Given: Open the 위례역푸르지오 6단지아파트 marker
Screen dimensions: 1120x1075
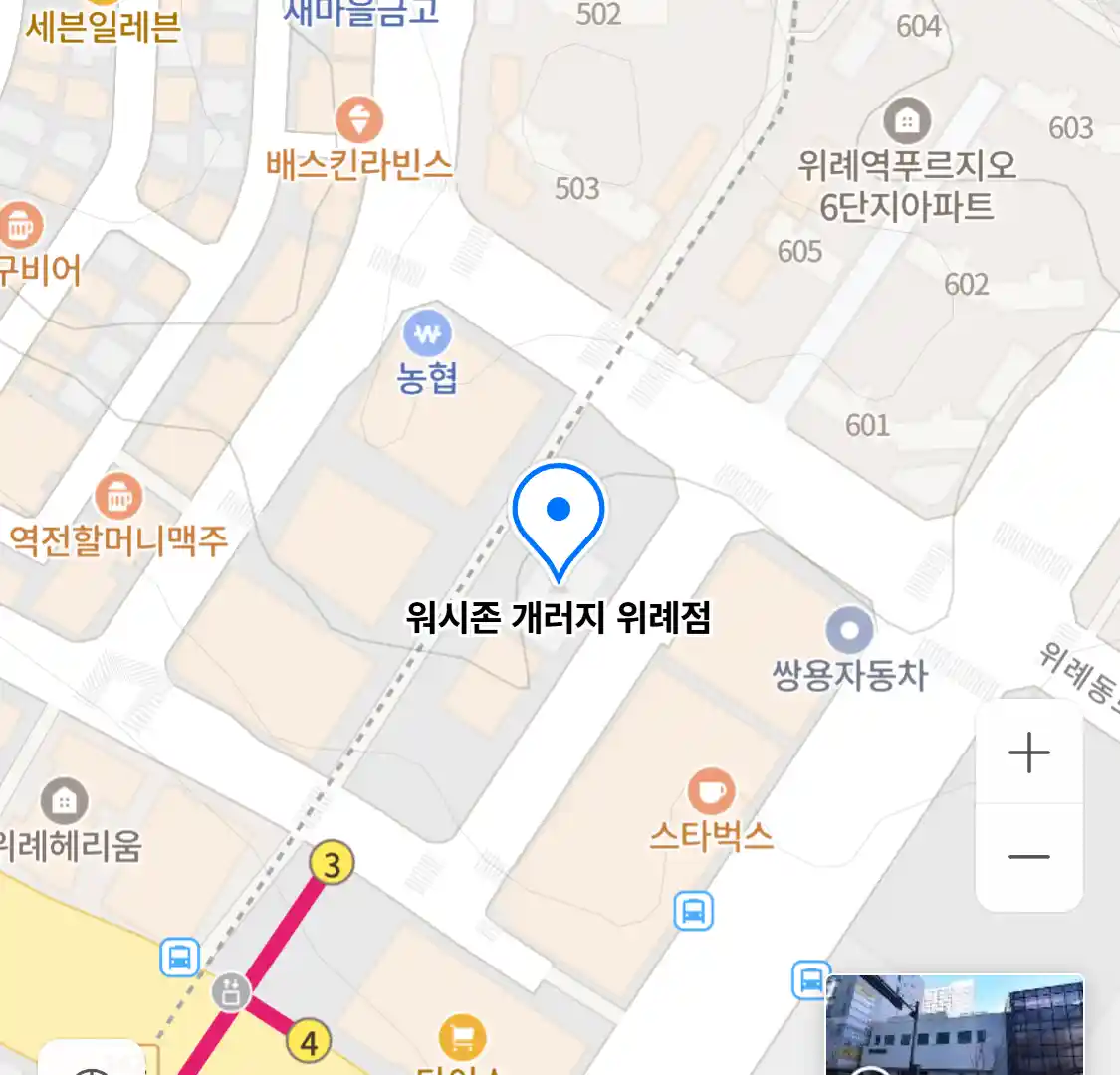Looking at the screenshot, I should pyautogui.click(x=906, y=121).
